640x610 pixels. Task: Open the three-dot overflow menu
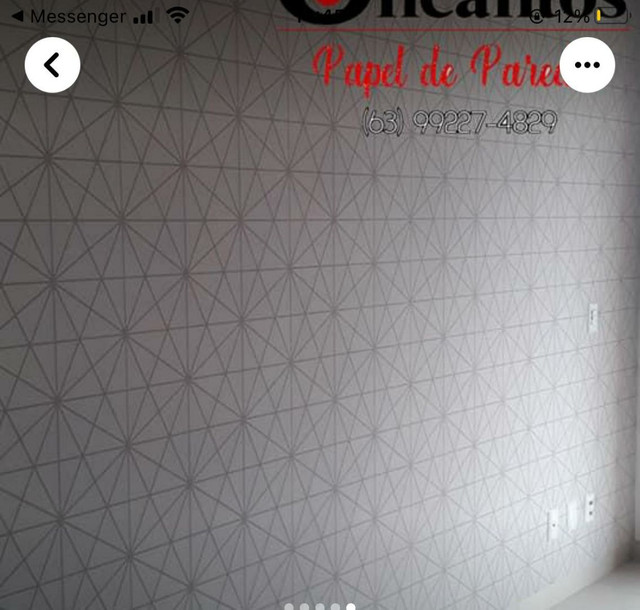click(587, 65)
